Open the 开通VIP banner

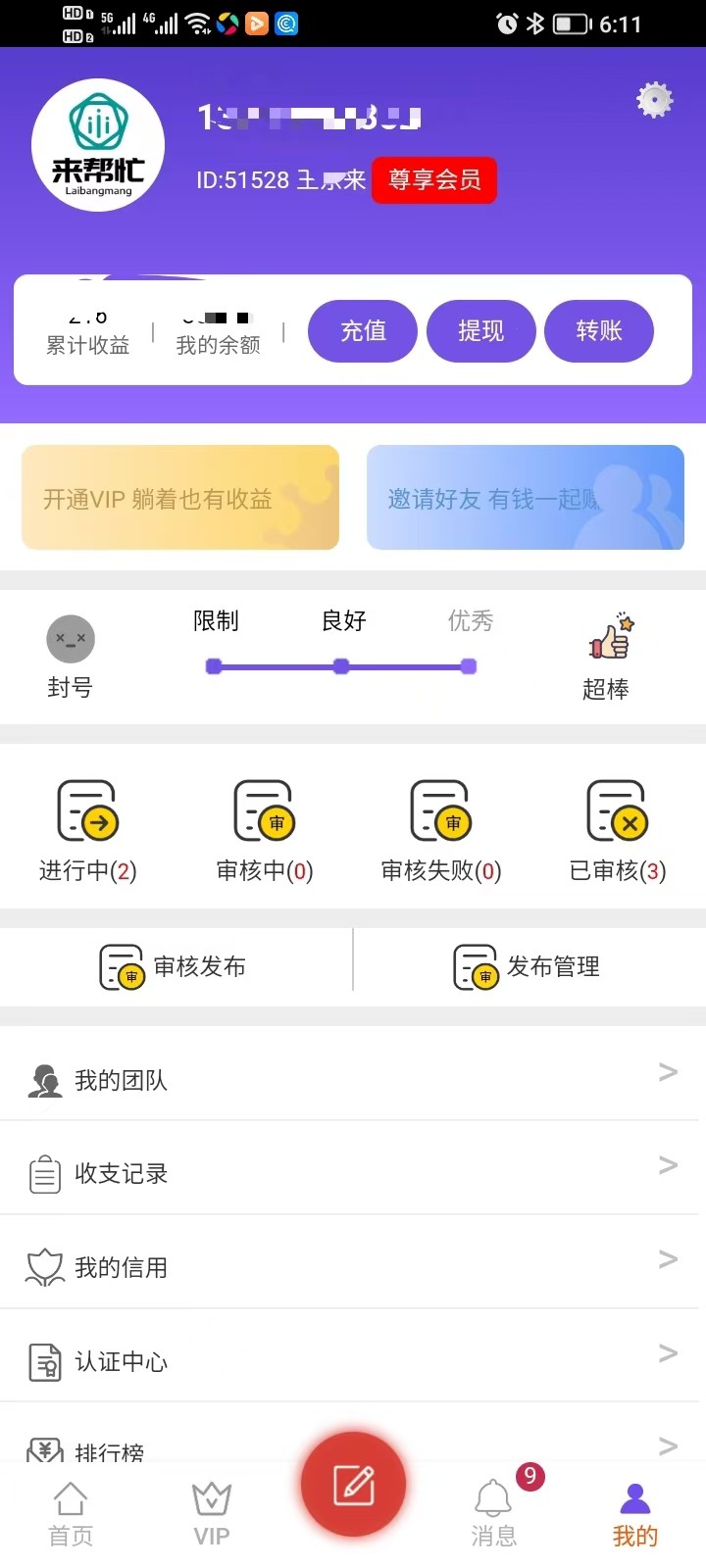tap(180, 498)
